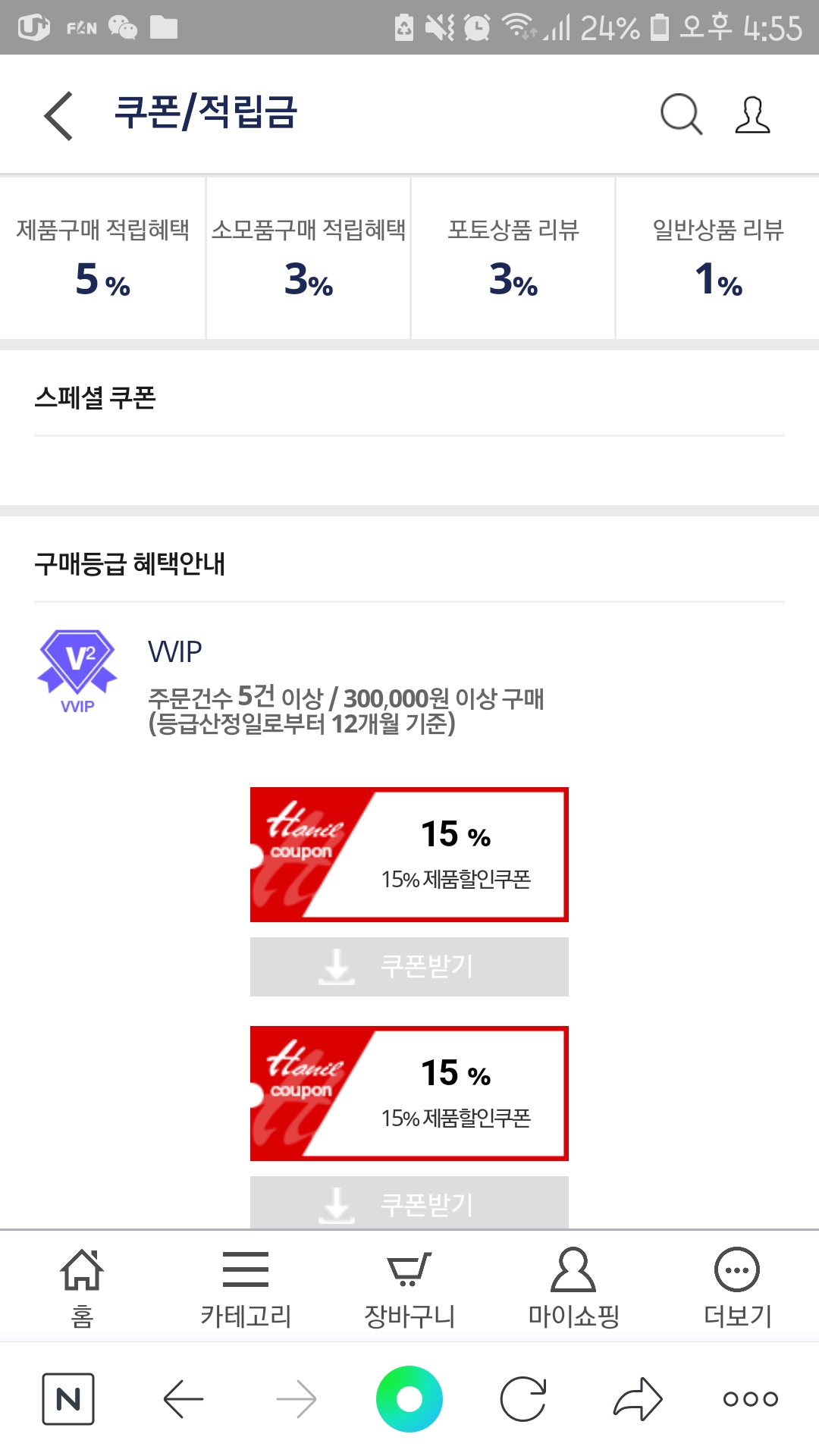Open the user profile icon in header
819x1456 pixels.
[x=752, y=115]
